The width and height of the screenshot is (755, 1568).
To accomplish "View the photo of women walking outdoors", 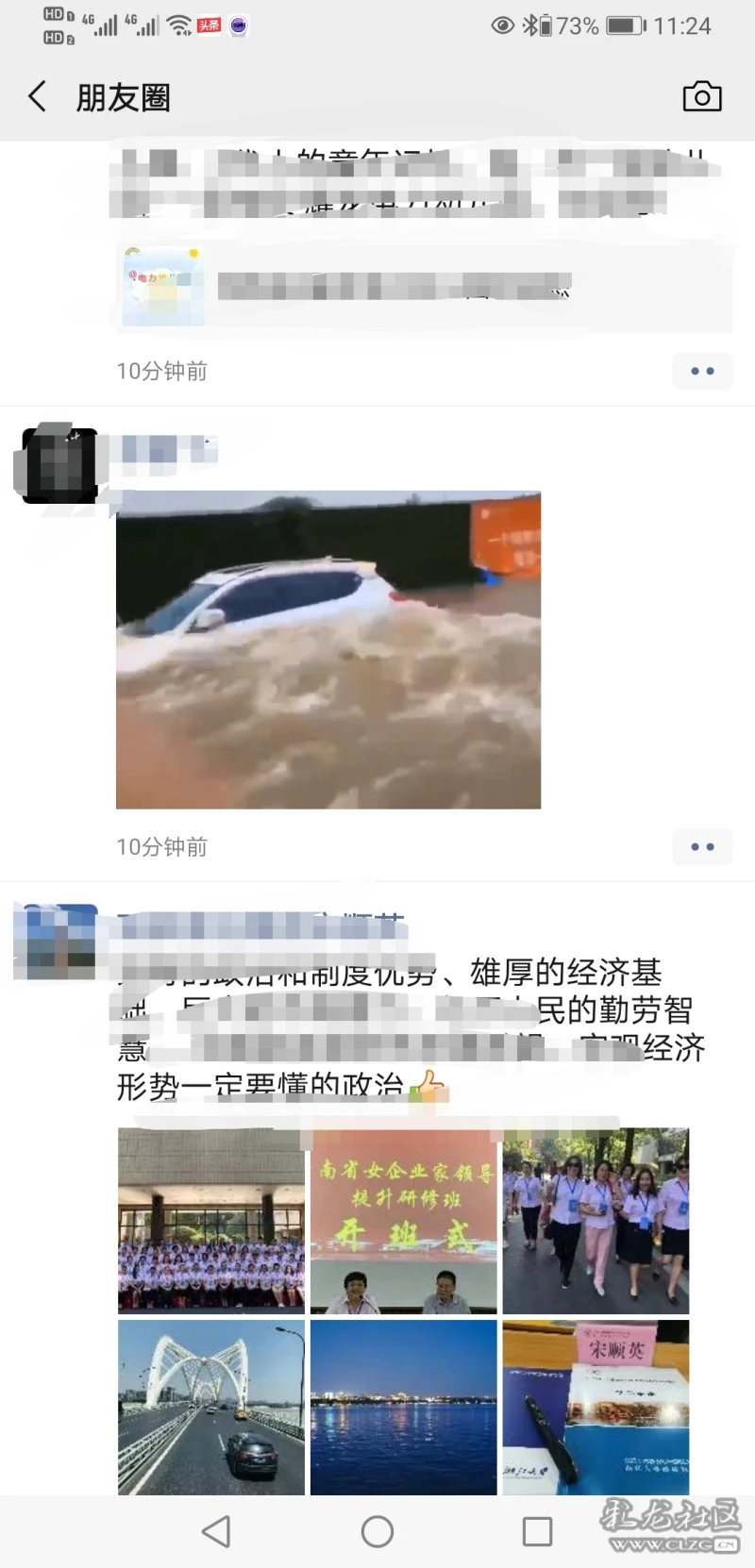I will [596, 1221].
